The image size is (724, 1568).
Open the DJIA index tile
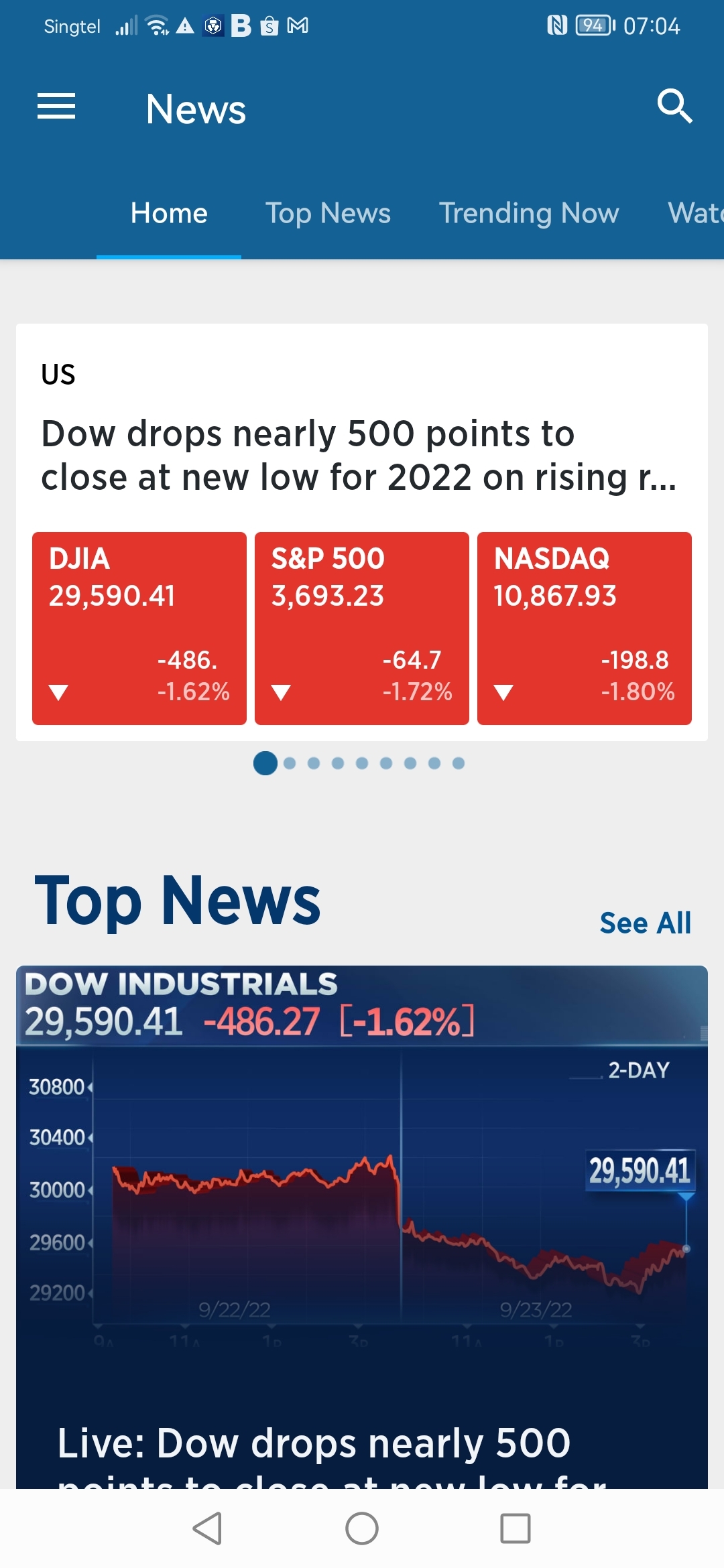pos(139,629)
